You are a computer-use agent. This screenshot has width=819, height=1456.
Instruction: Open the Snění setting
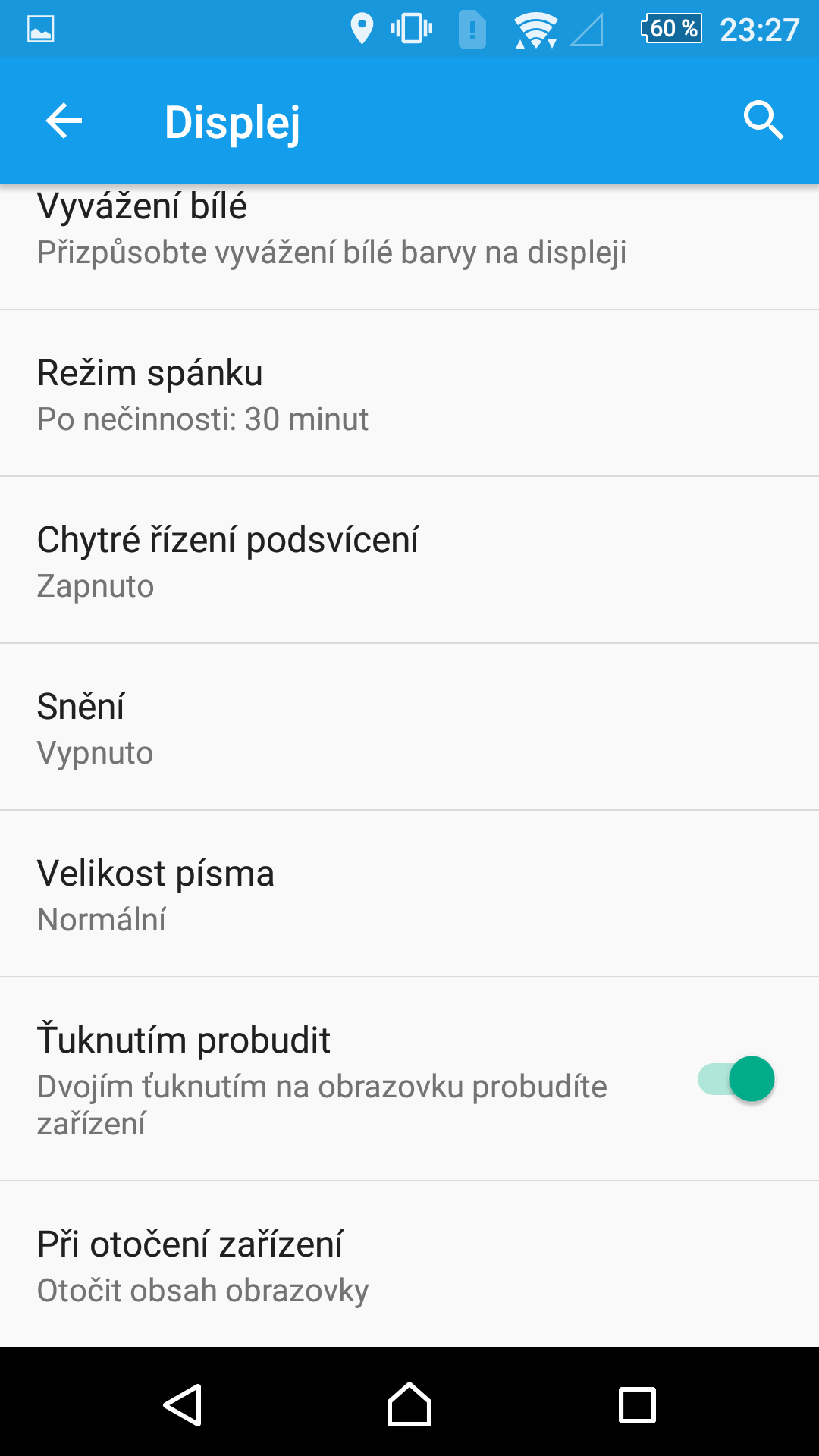click(409, 727)
